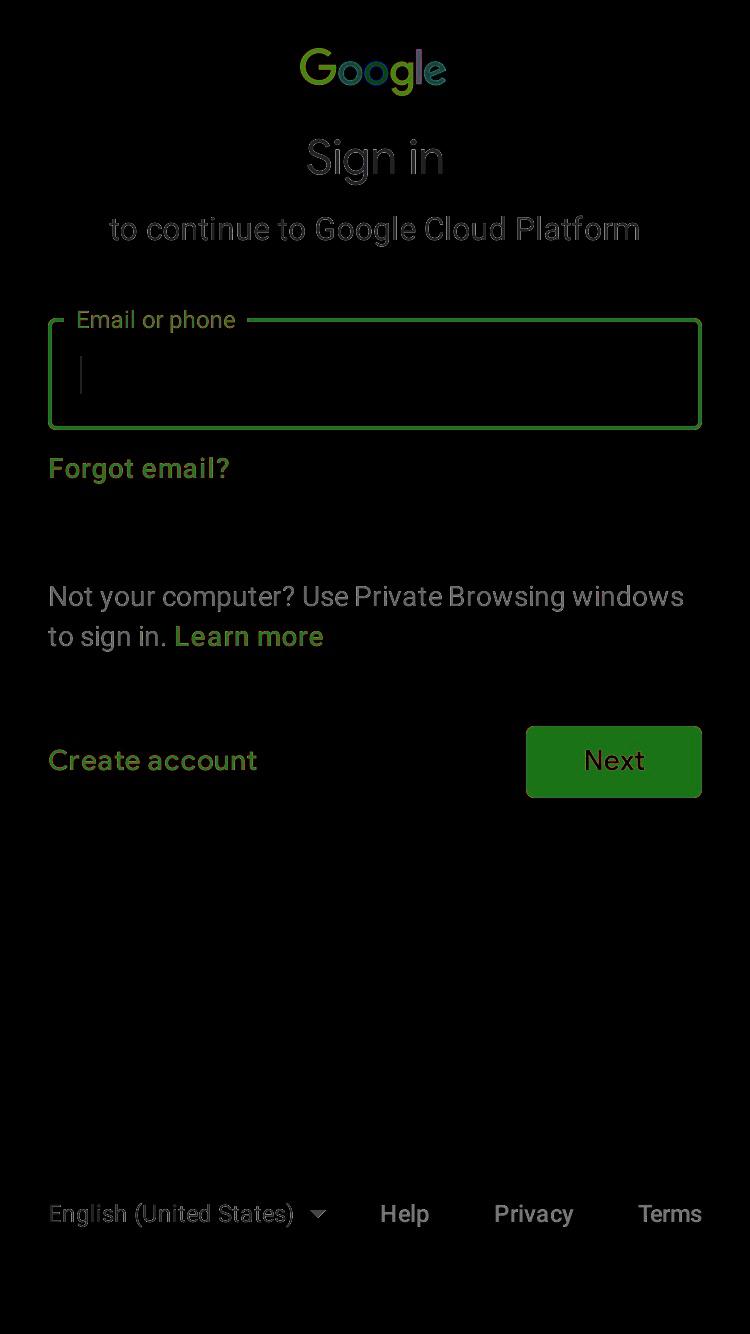Open the Privacy link
The image size is (750, 1334).
534,1214
